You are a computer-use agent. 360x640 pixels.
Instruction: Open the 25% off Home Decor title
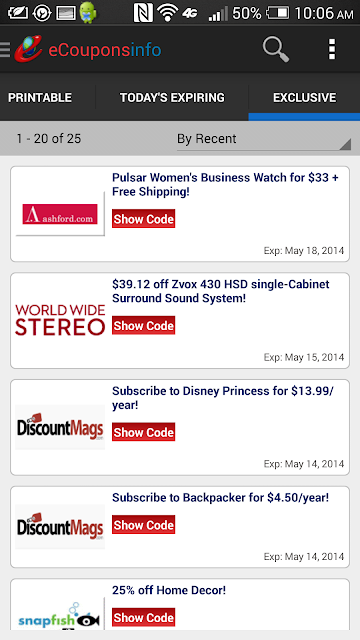coord(169,590)
